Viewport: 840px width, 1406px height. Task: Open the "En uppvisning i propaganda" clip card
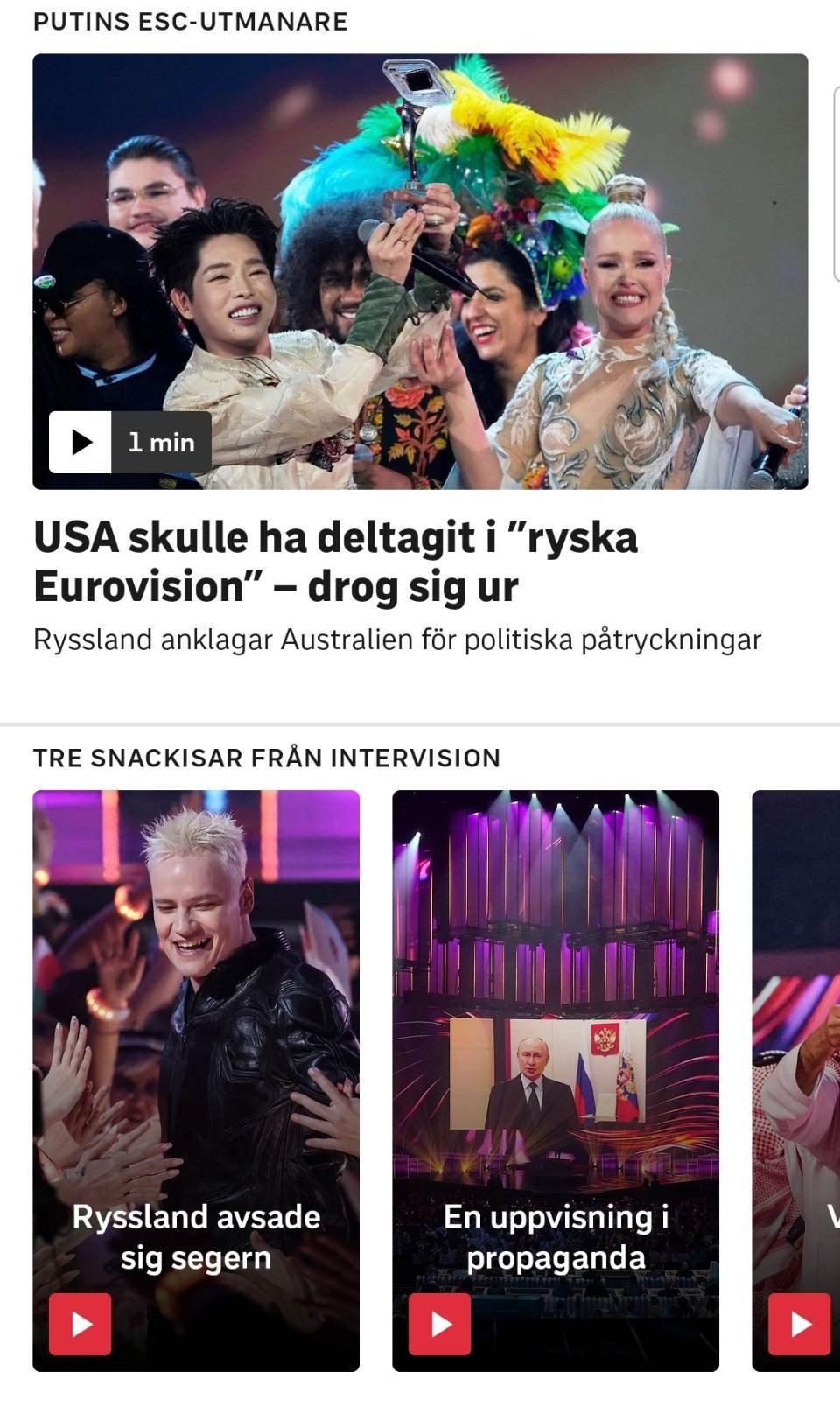(556, 1081)
